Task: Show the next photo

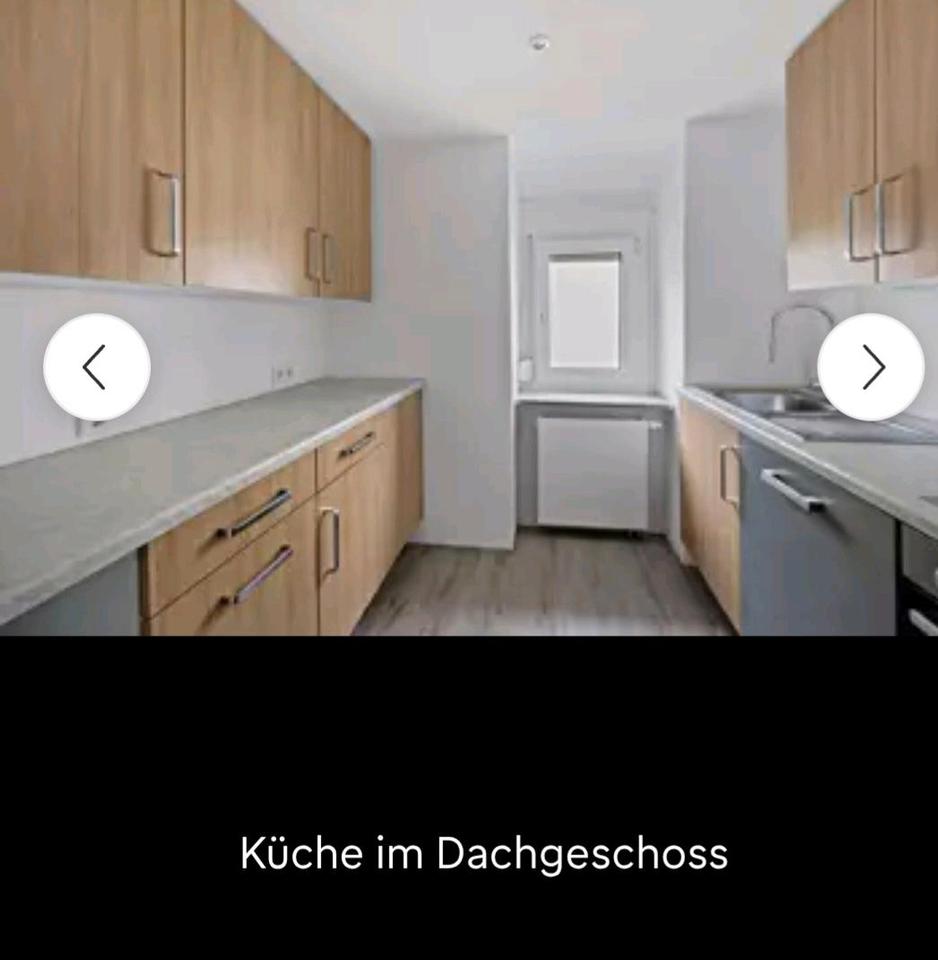Action: point(871,367)
